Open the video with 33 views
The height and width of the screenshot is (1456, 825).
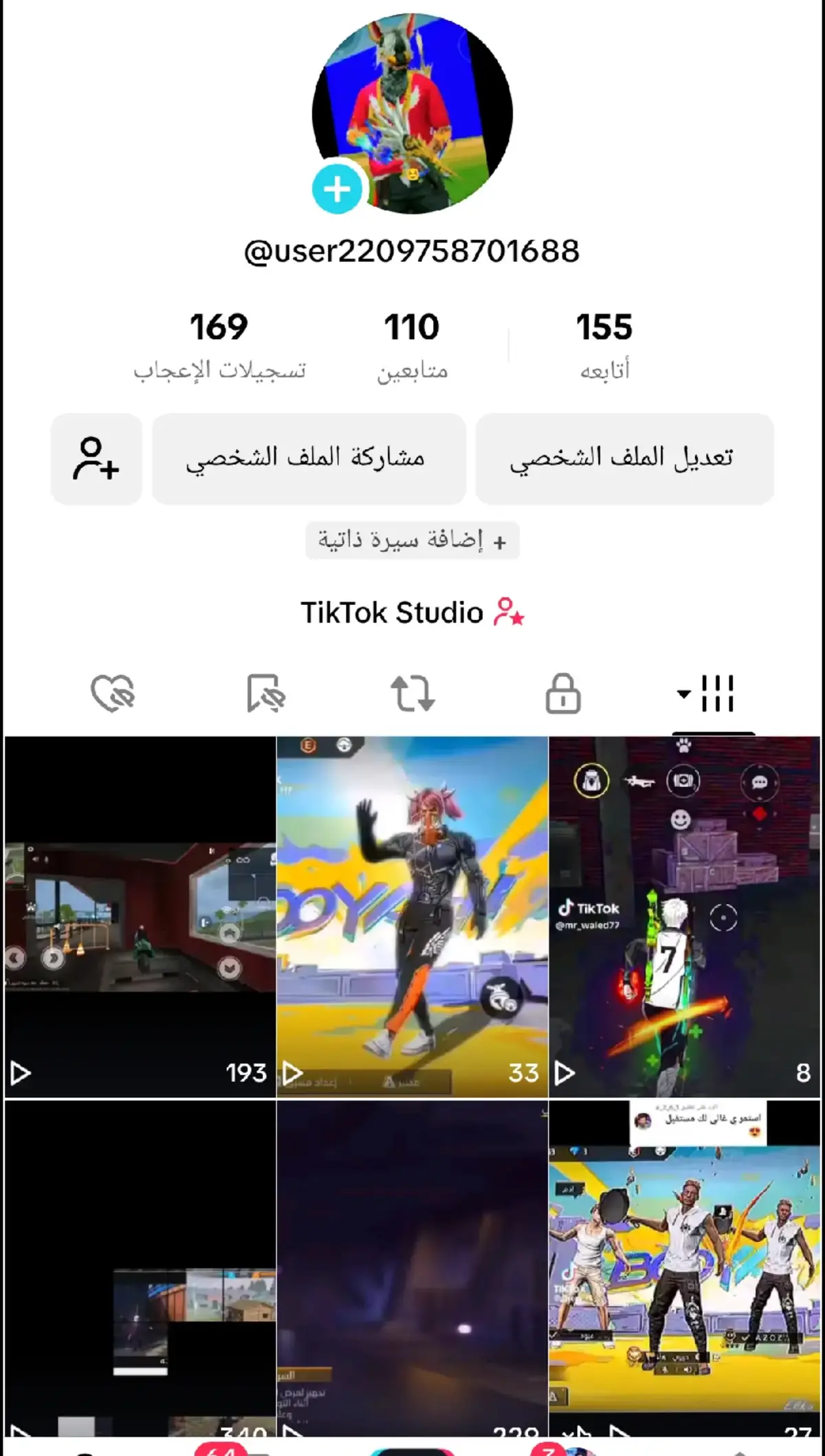click(x=412, y=917)
